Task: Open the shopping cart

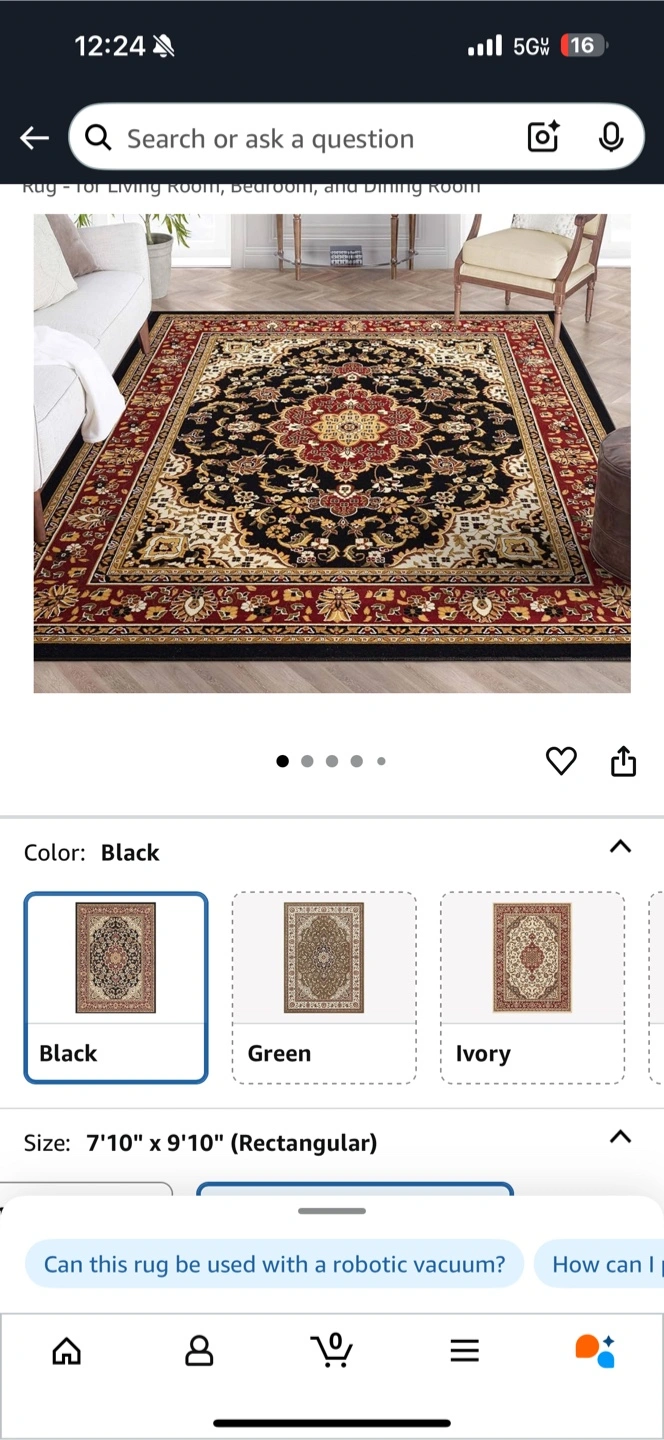Action: (x=332, y=1349)
